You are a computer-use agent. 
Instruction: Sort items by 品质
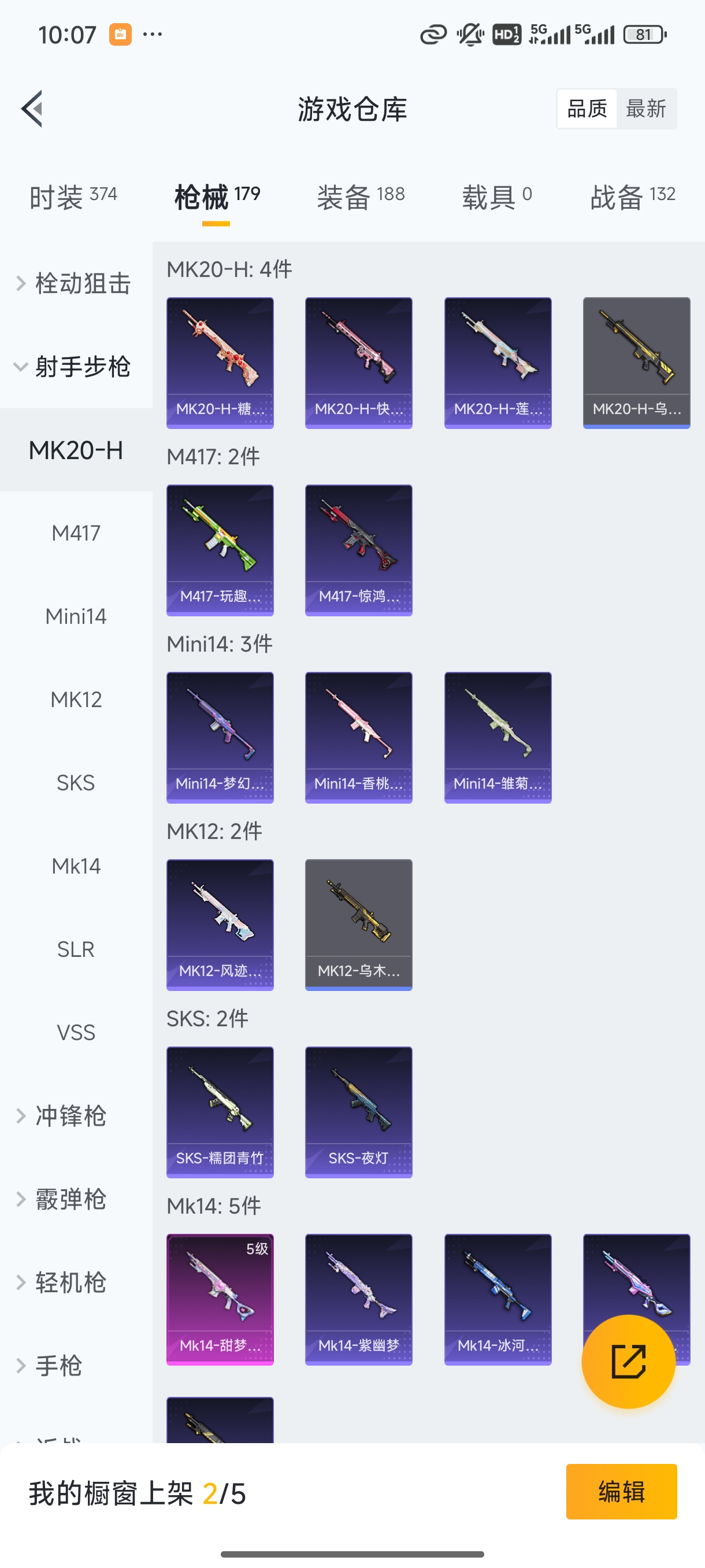point(587,109)
